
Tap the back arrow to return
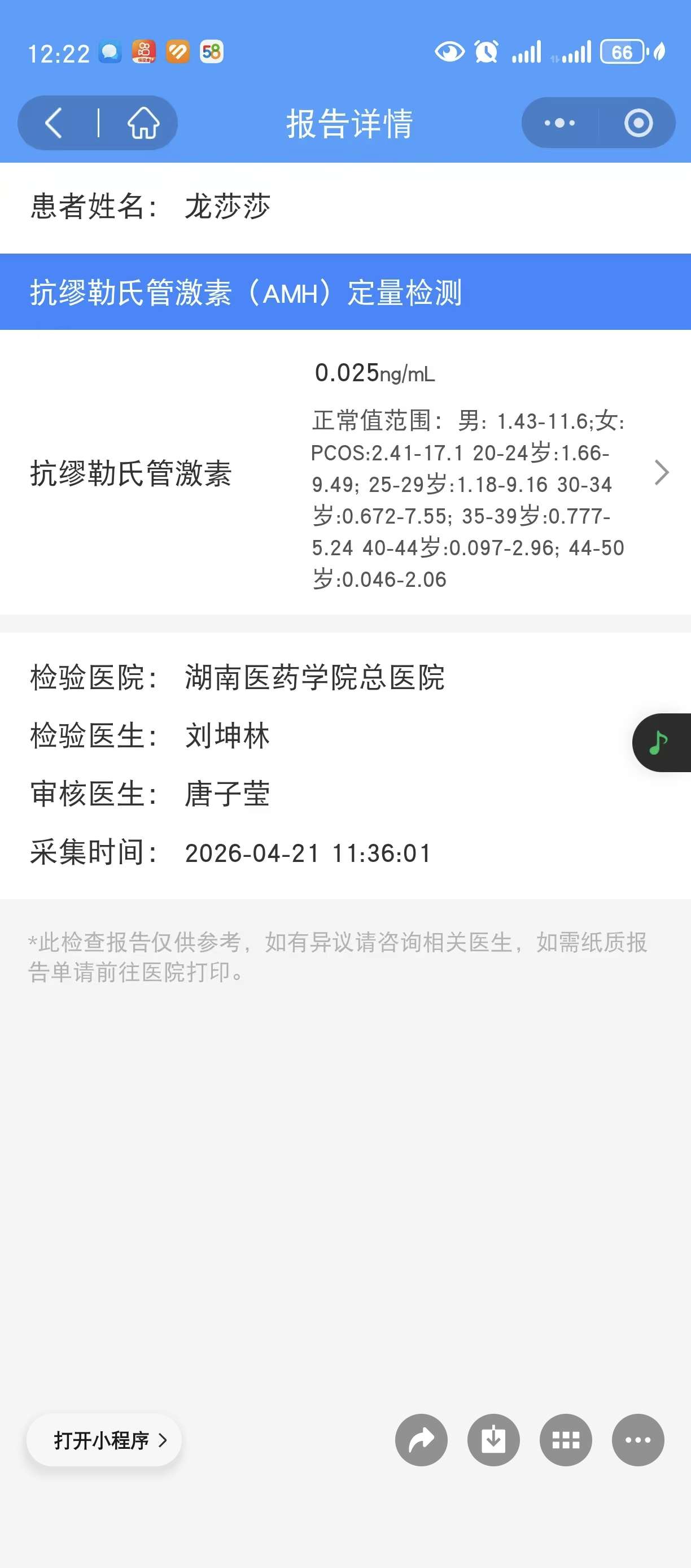(54, 123)
